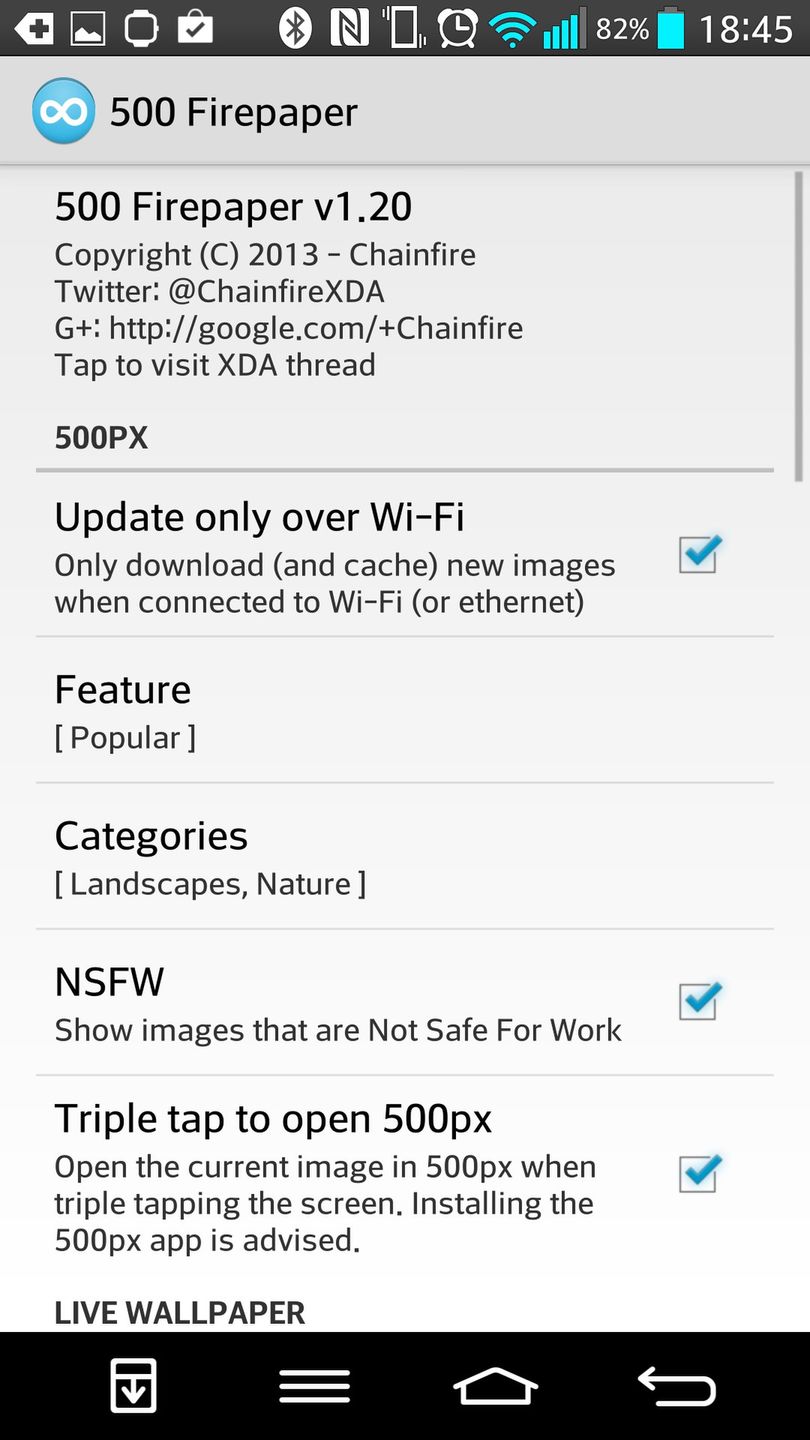Open the Feature setting
Screen dimensions: 810x1440
[404, 710]
